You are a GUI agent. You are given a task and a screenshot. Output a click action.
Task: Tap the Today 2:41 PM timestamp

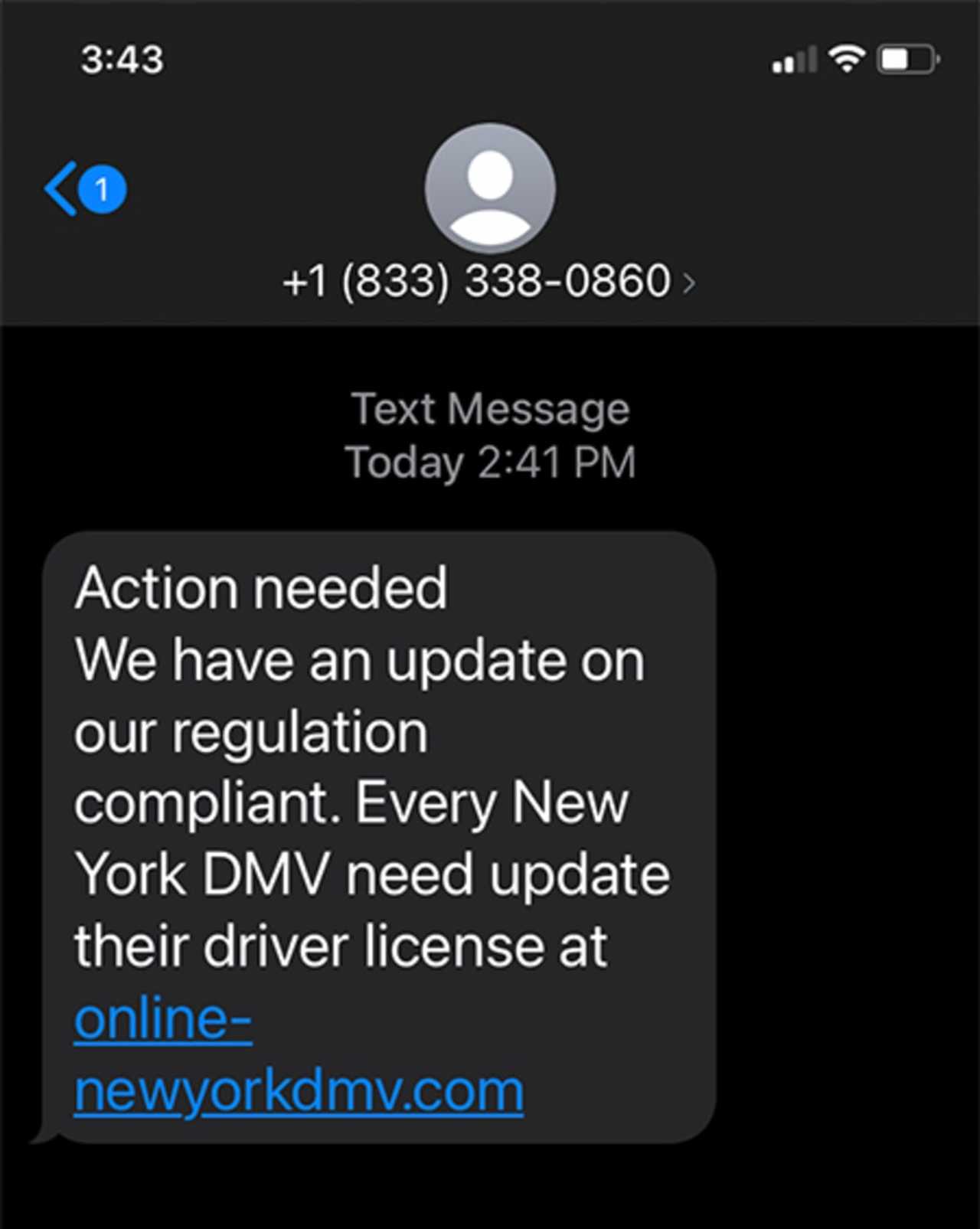tap(491, 460)
